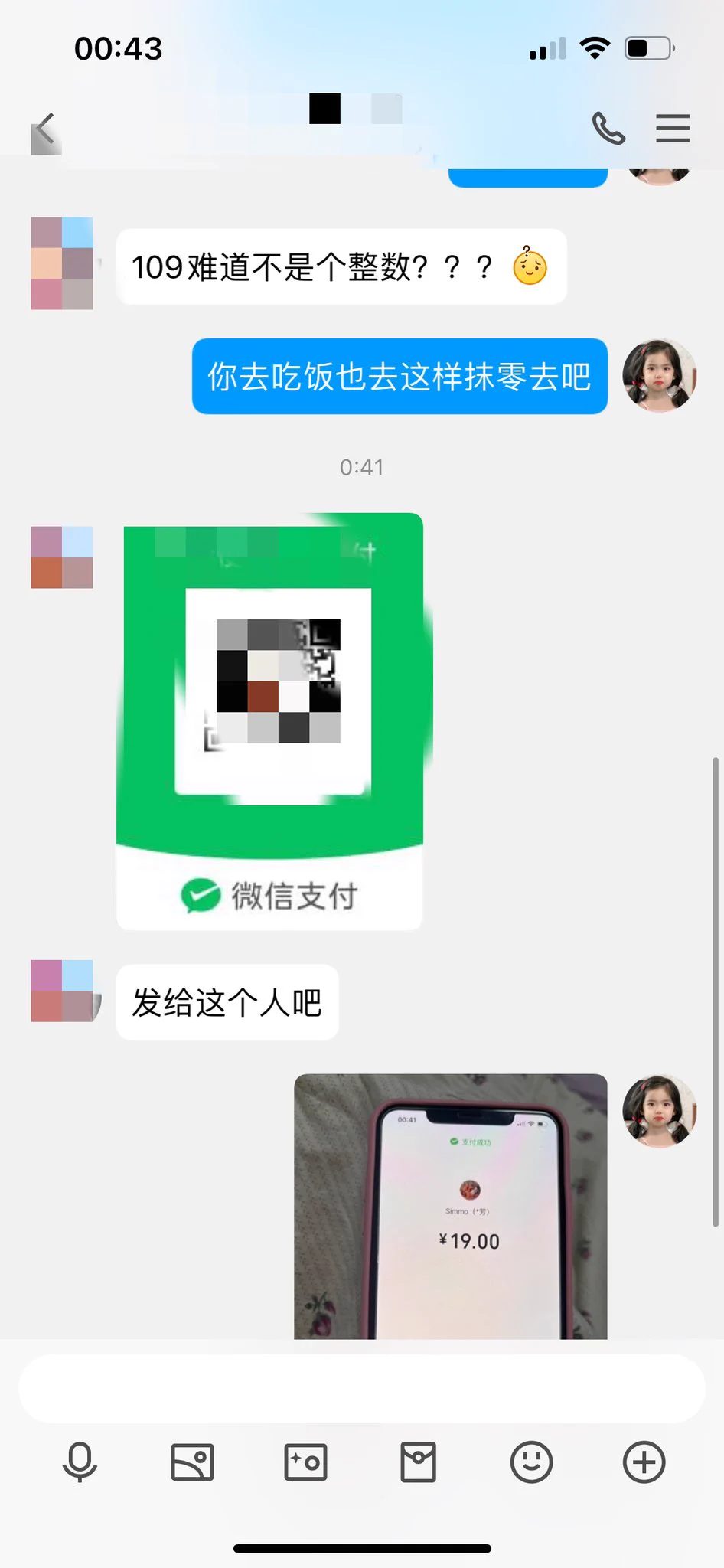The height and width of the screenshot is (1568, 724).
Task: Open contact's avatar beside 109 message
Action: click(62, 263)
